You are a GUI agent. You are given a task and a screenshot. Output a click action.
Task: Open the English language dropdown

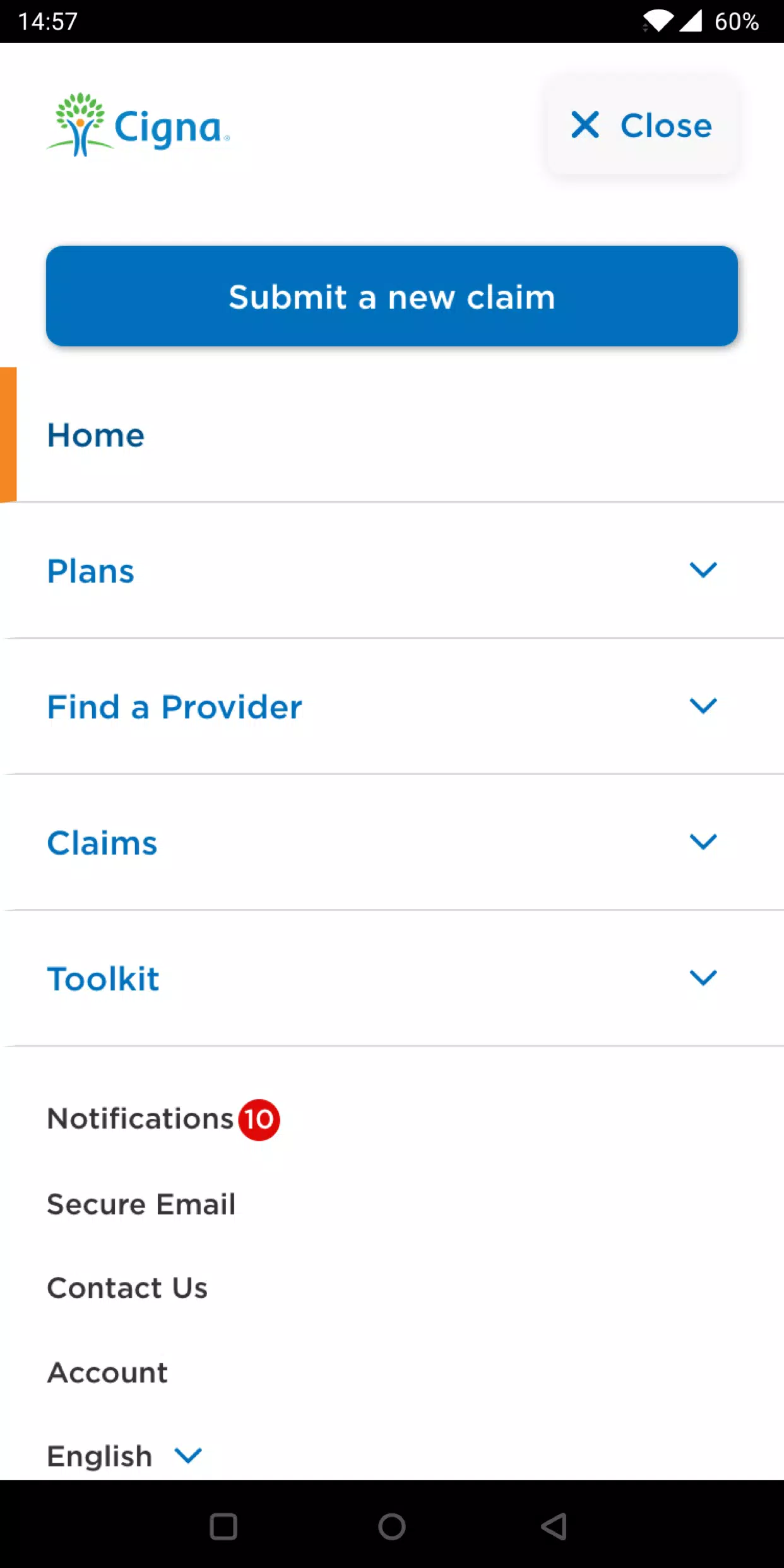click(125, 1456)
